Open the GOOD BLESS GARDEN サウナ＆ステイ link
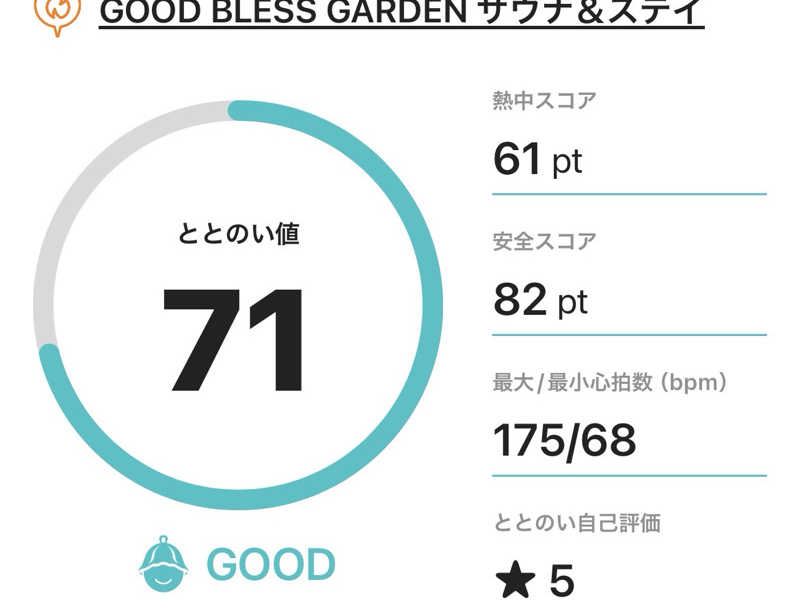Image resolution: width=800 pixels, height=600 pixels. 402,12
